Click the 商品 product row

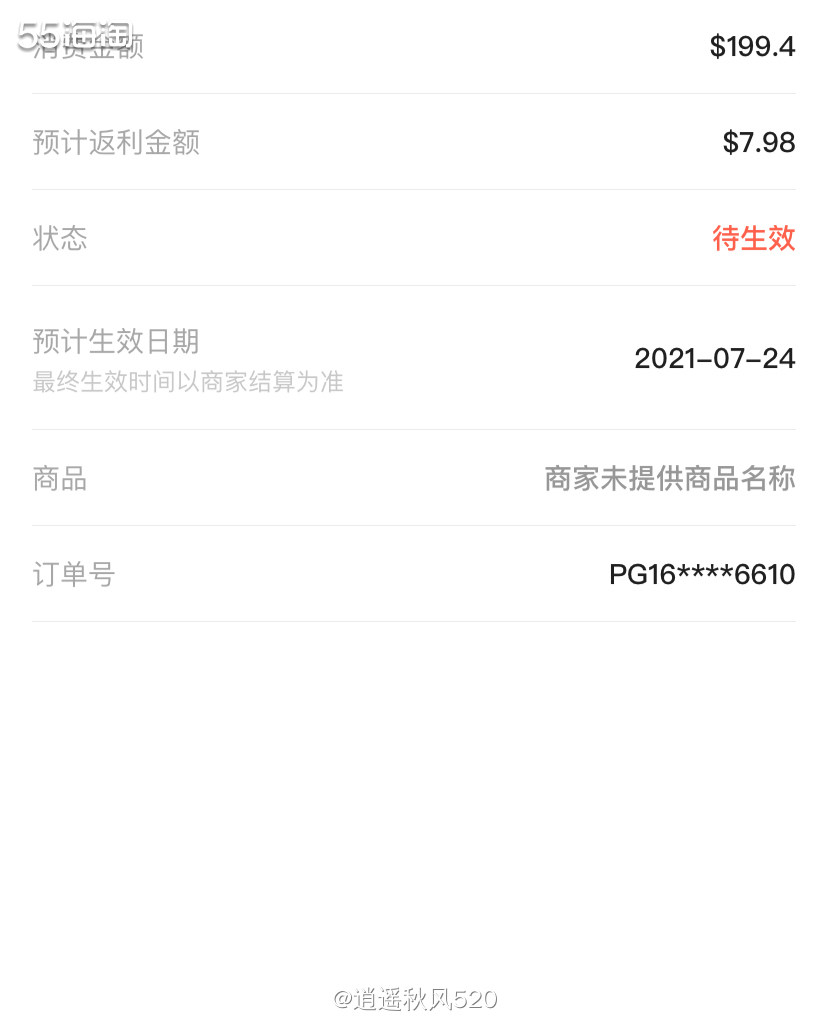tap(414, 479)
